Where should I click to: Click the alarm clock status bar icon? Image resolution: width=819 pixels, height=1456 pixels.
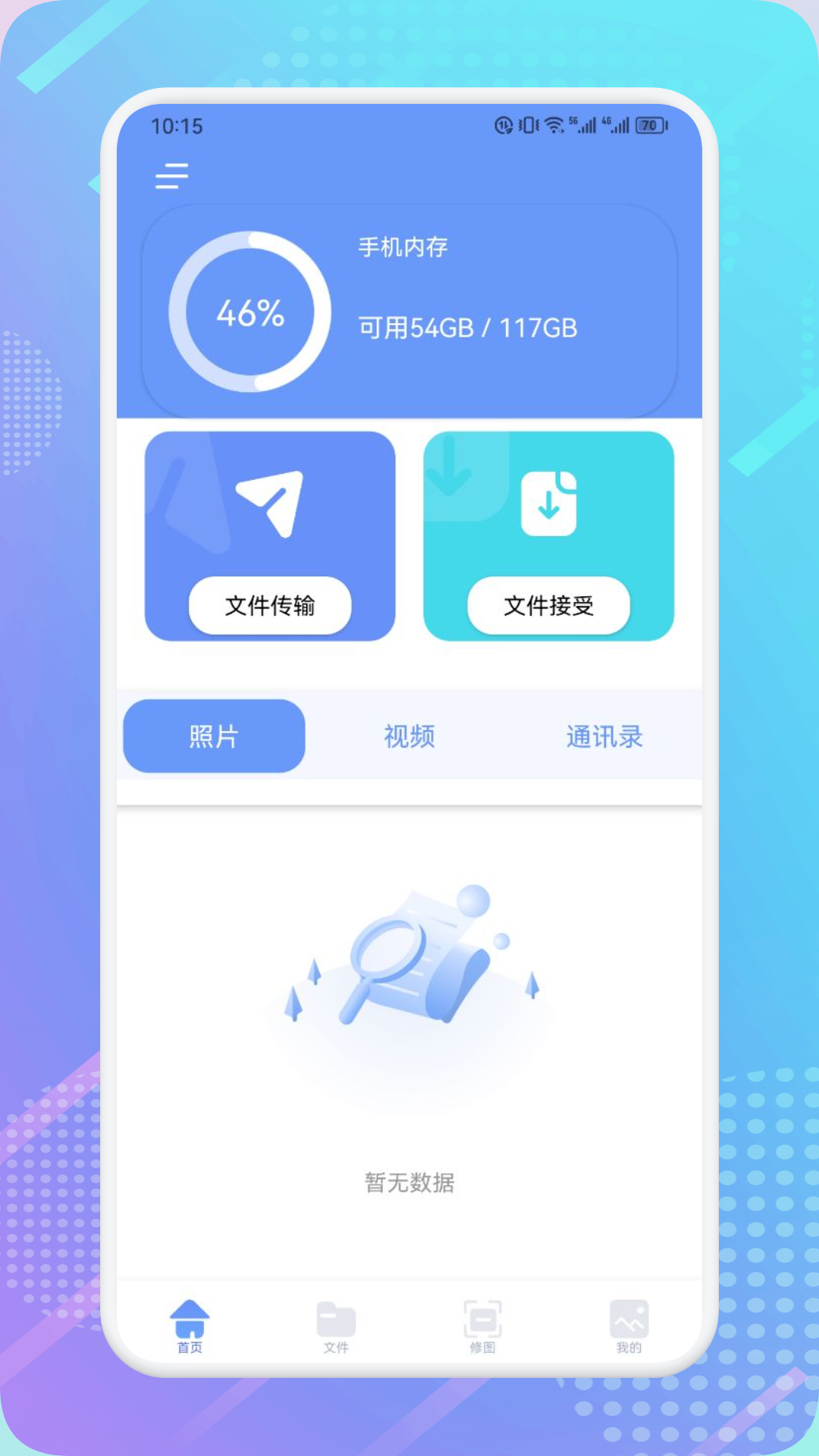click(504, 124)
